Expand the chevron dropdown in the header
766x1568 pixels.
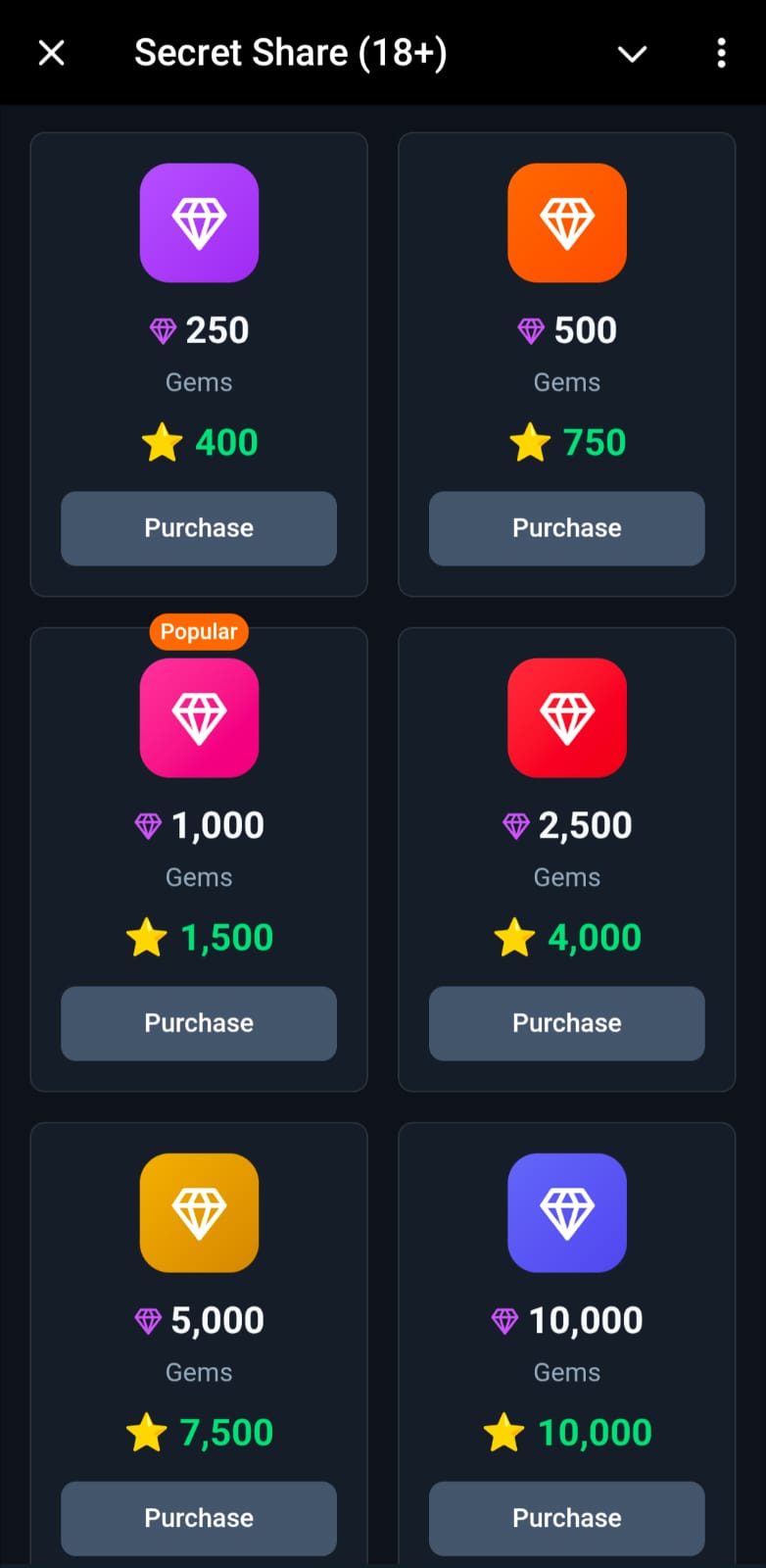632,53
